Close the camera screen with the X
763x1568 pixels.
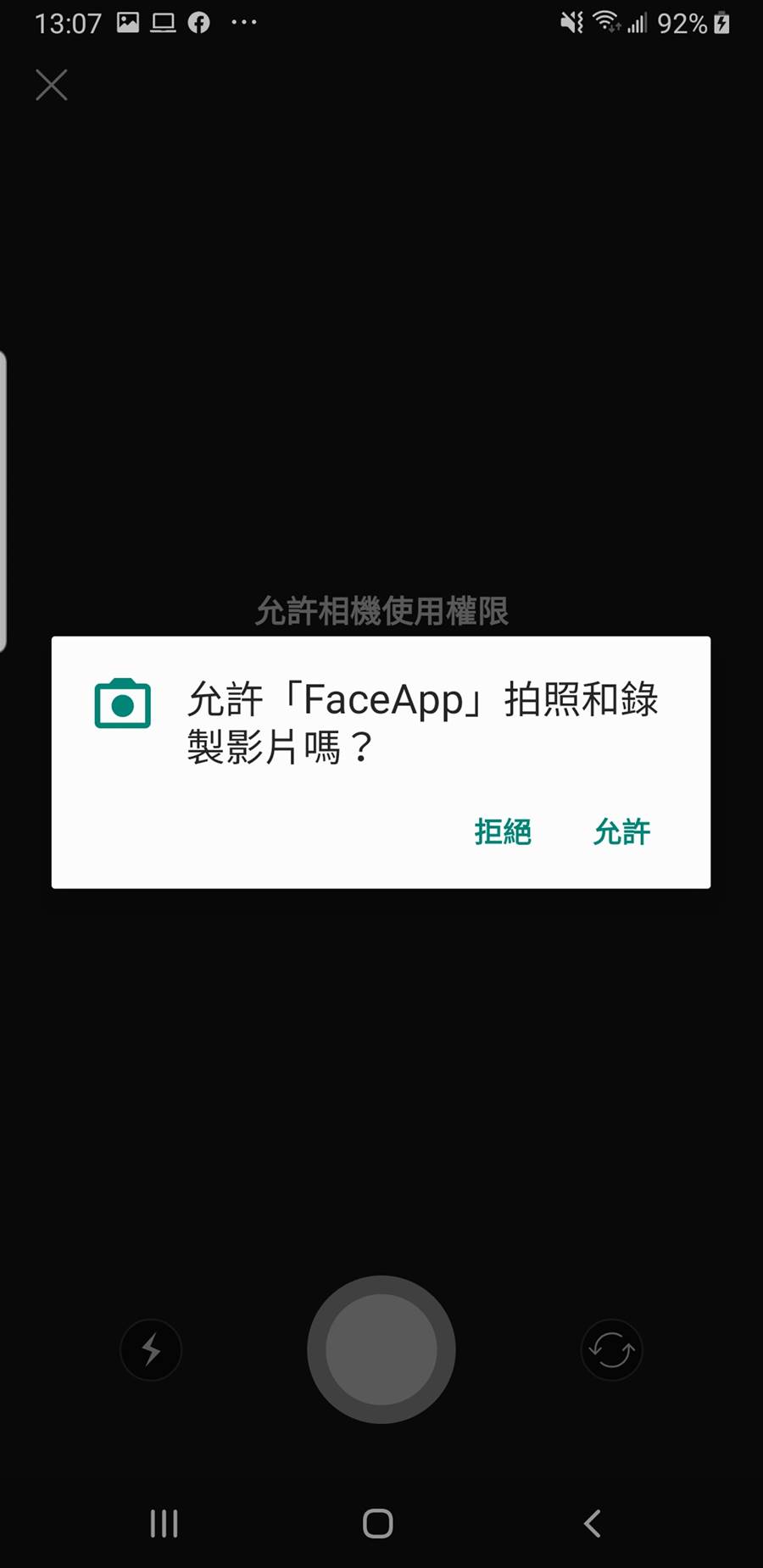52,85
